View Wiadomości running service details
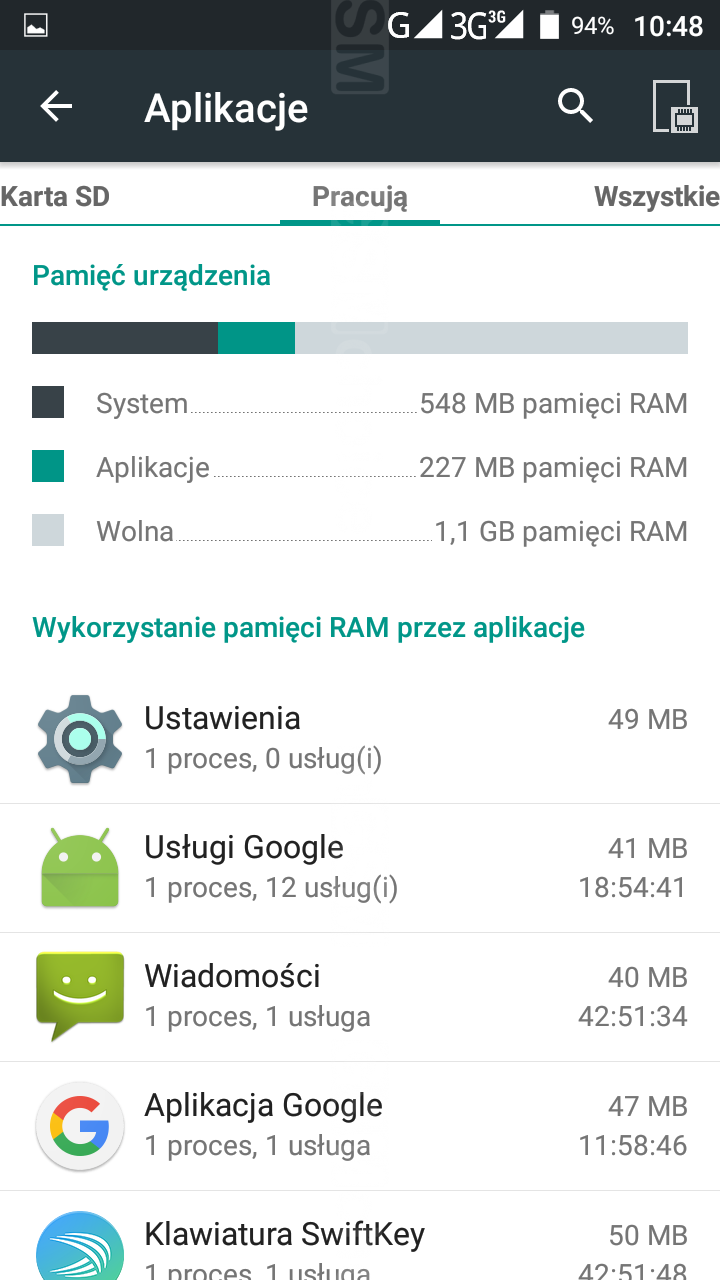Viewport: 720px width, 1280px height. (x=360, y=997)
